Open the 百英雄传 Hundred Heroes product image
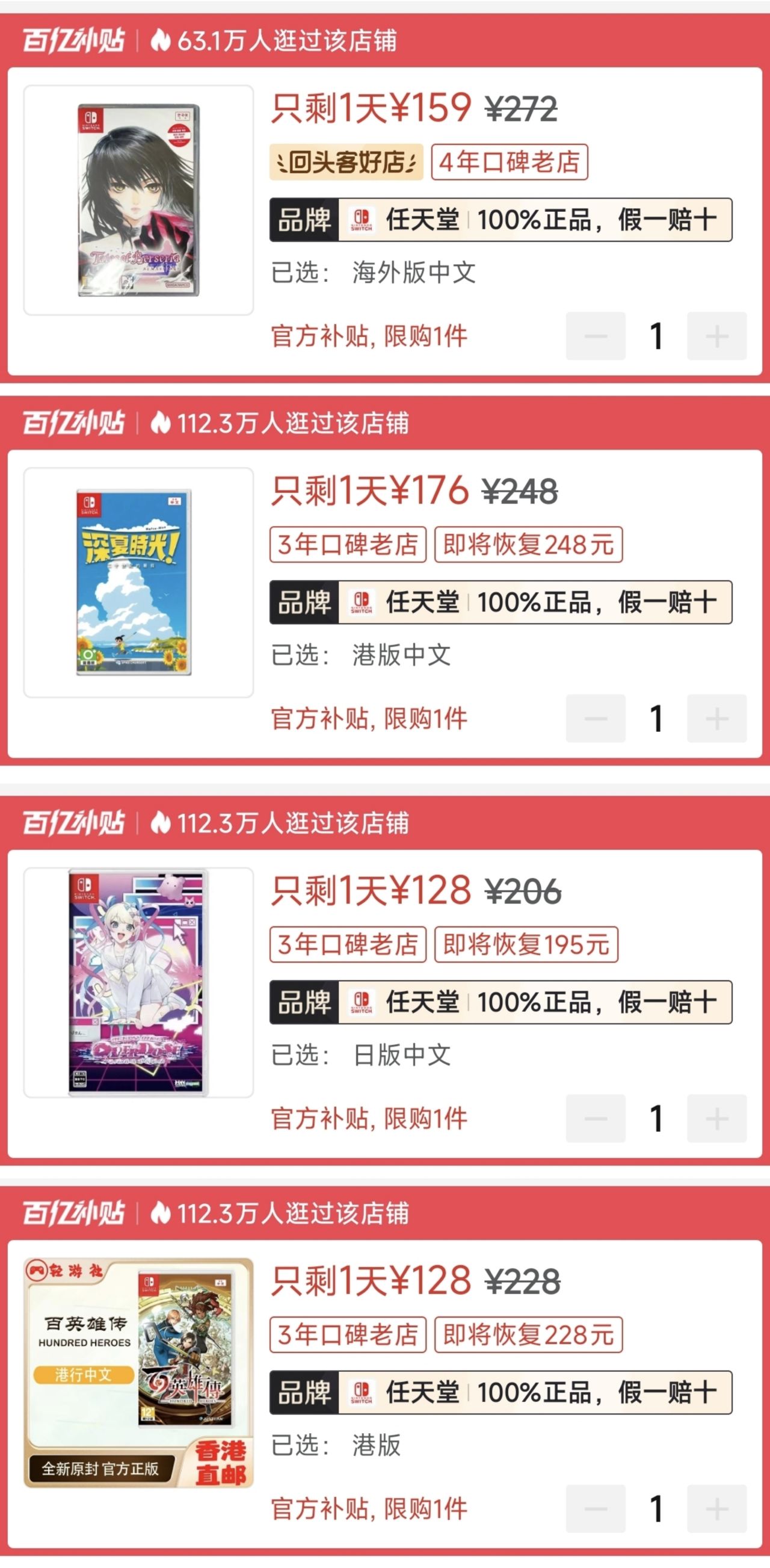The image size is (770, 1568). 139,1372
